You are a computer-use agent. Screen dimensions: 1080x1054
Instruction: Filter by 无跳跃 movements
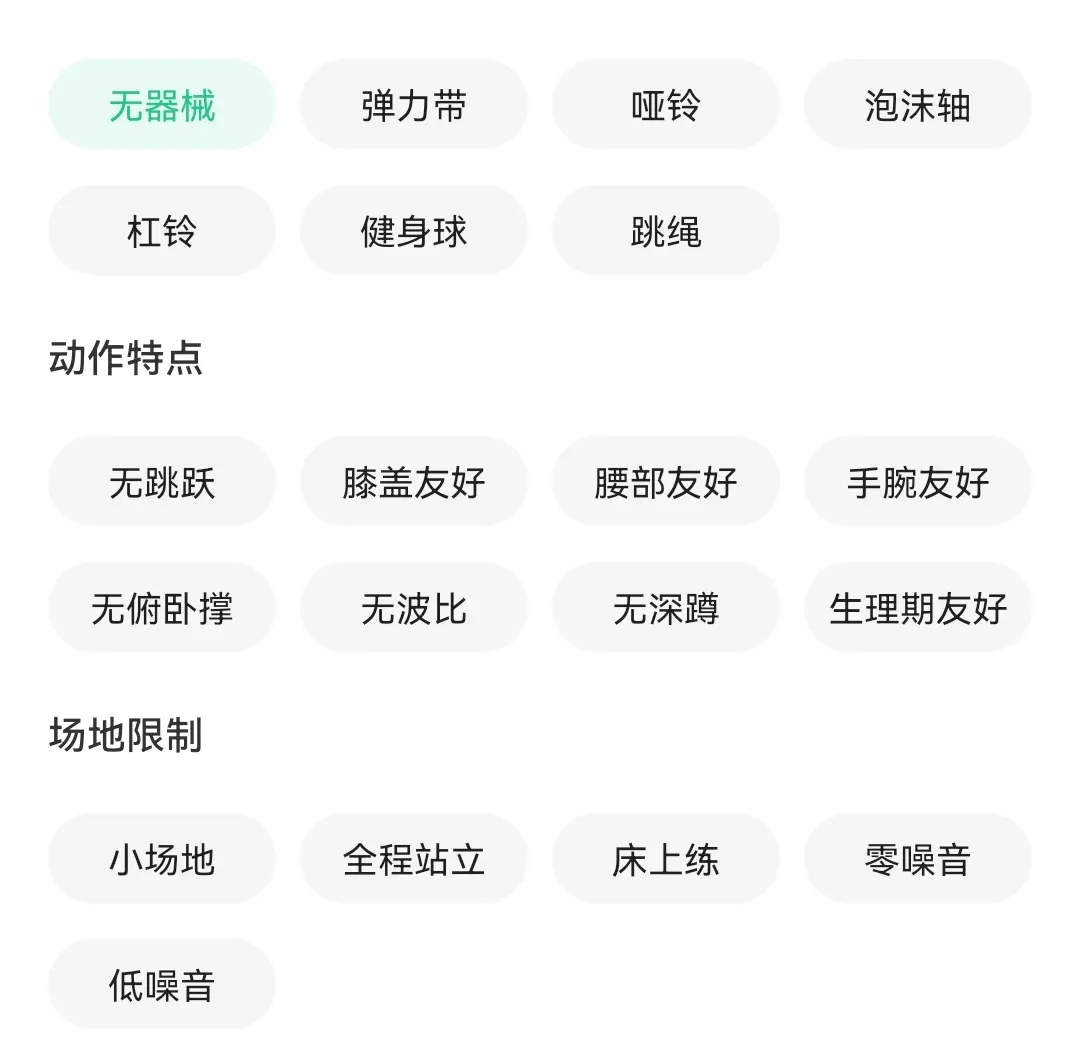point(162,482)
